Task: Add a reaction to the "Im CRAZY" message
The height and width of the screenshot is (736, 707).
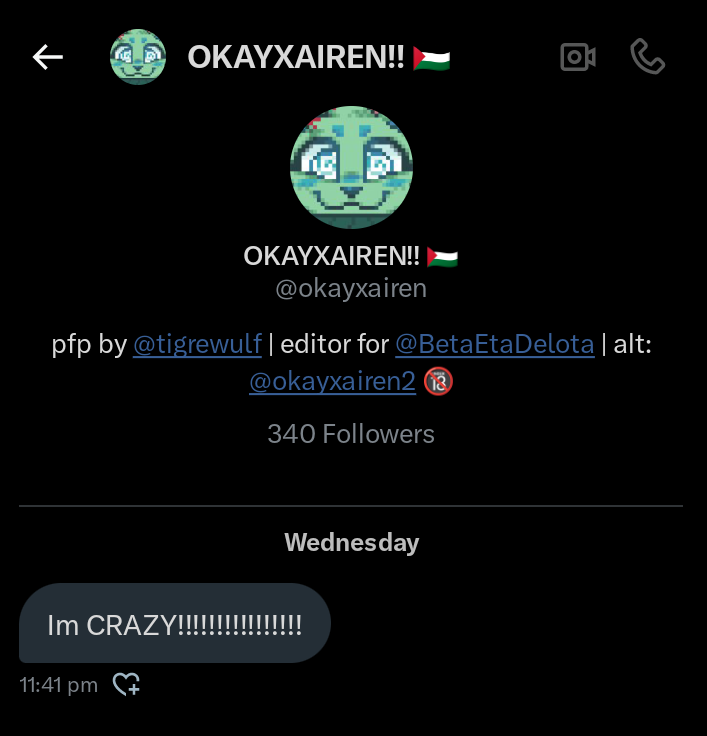Action: pos(126,685)
